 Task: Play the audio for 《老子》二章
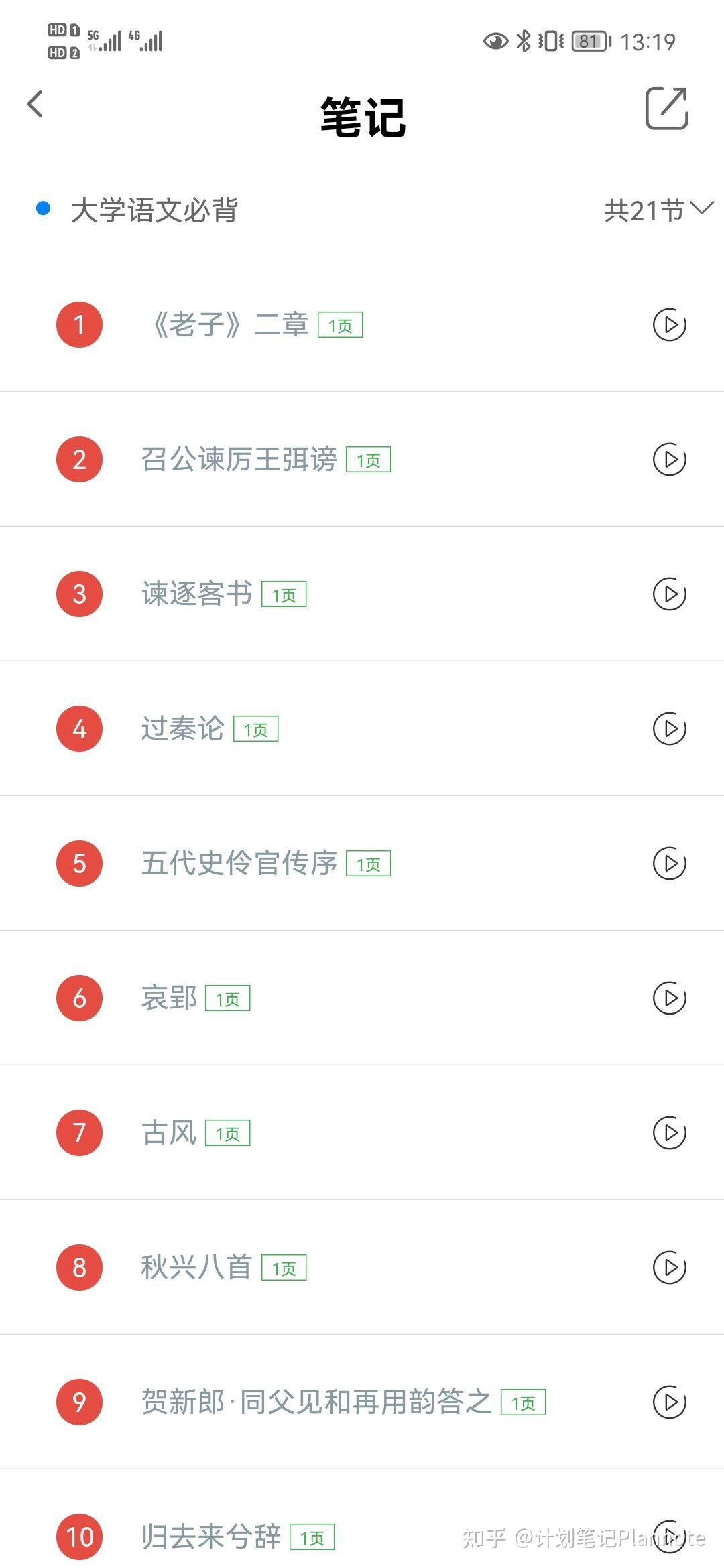click(x=669, y=325)
